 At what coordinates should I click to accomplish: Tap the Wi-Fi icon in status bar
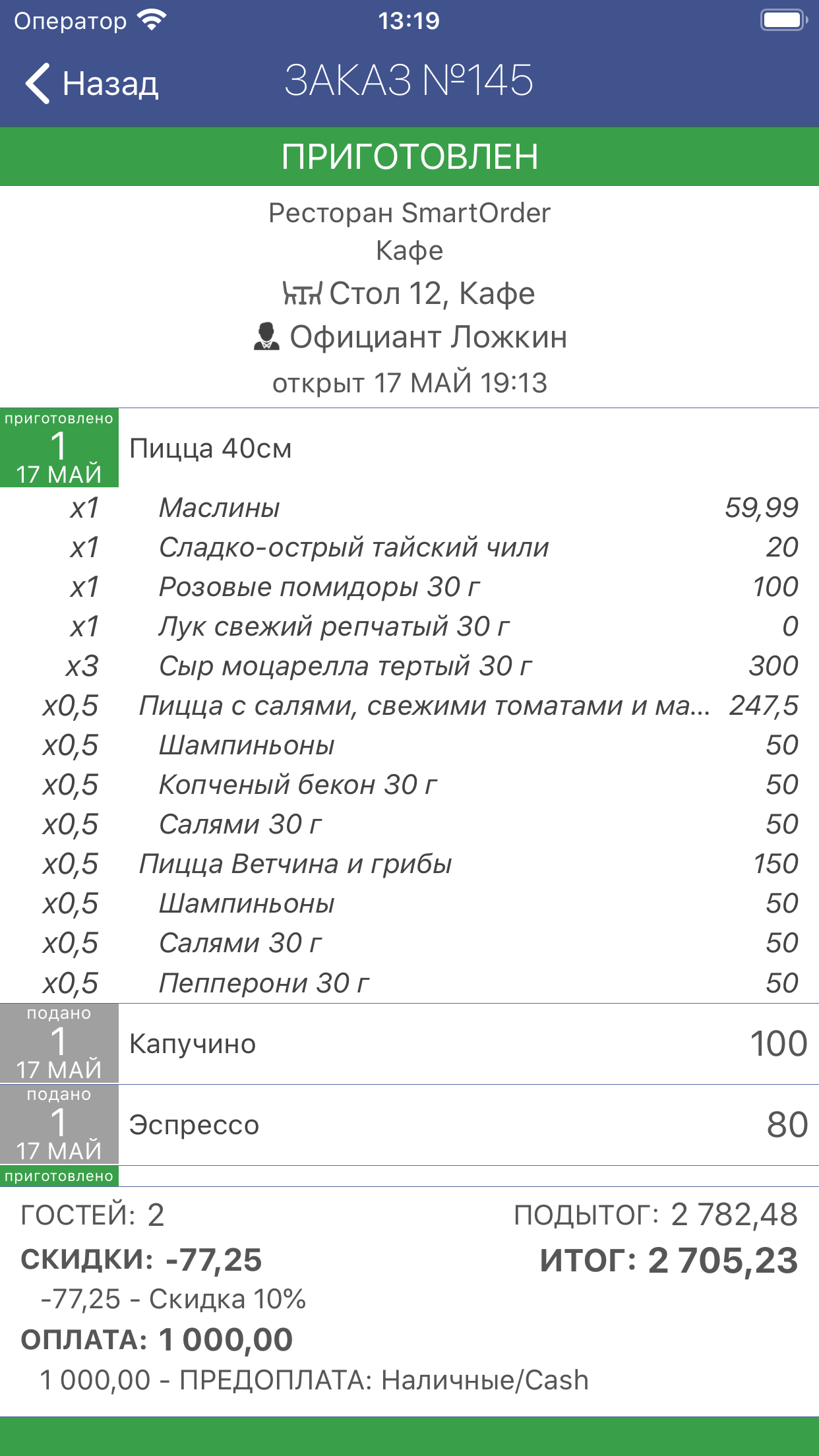(x=150, y=20)
